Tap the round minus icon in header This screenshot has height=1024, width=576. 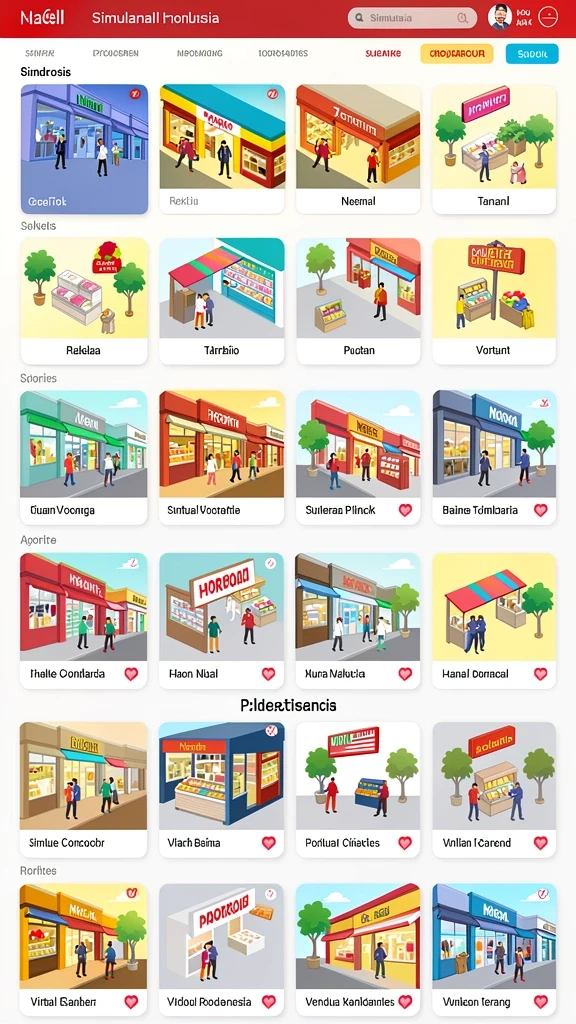pyautogui.click(x=548, y=17)
